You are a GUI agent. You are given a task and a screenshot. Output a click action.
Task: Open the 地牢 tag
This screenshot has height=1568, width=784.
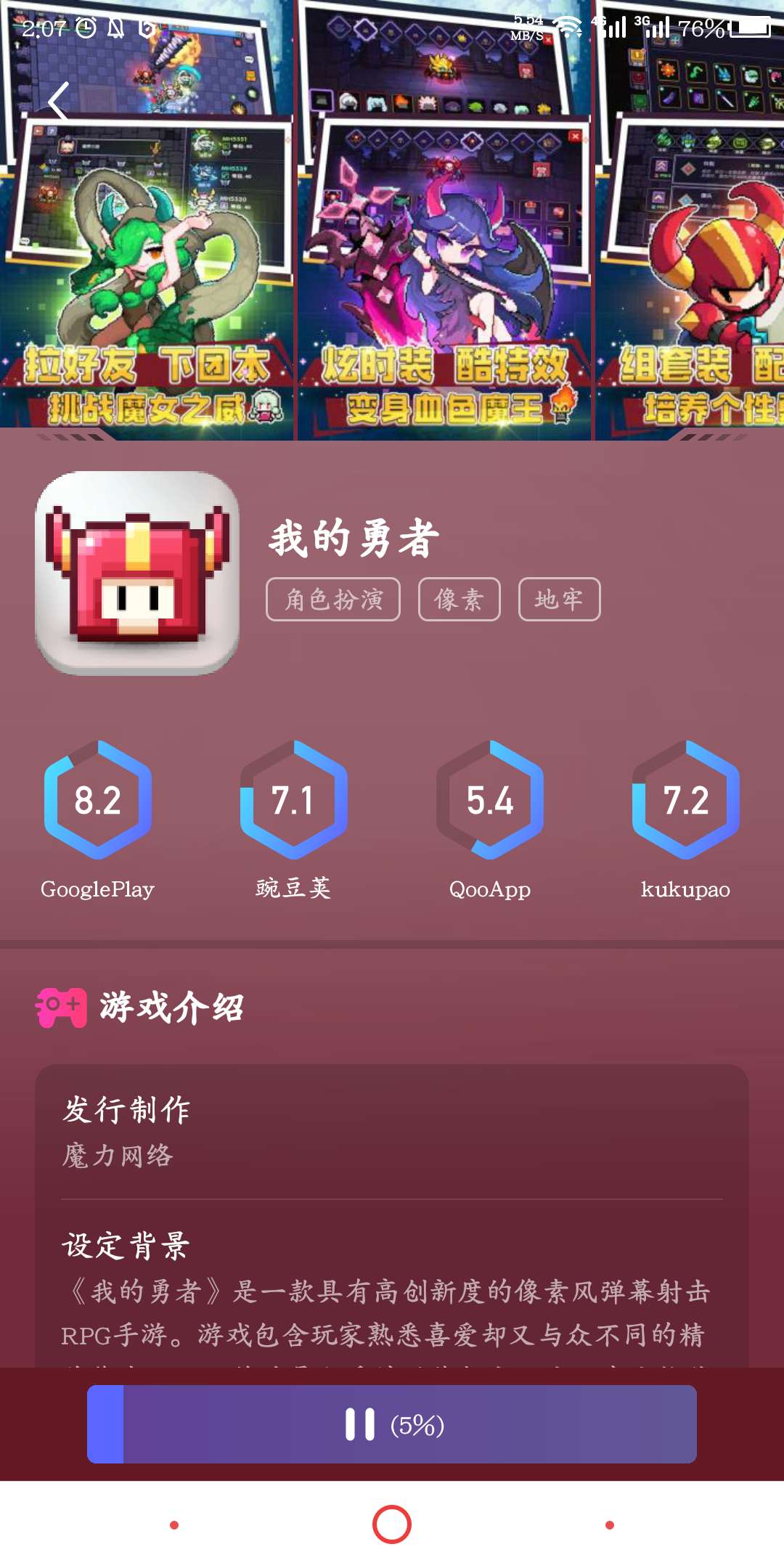point(559,600)
